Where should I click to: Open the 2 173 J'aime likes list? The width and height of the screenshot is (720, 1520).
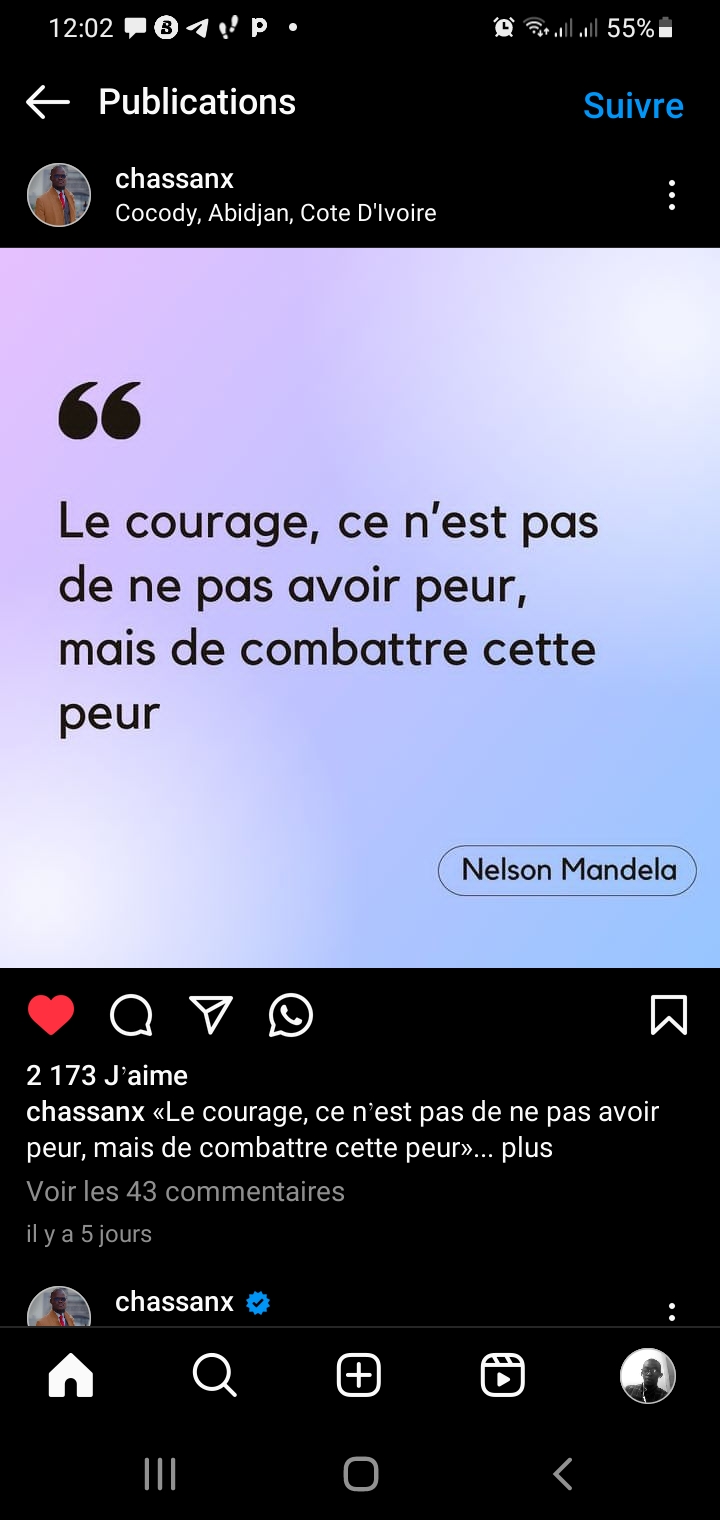(x=107, y=1075)
